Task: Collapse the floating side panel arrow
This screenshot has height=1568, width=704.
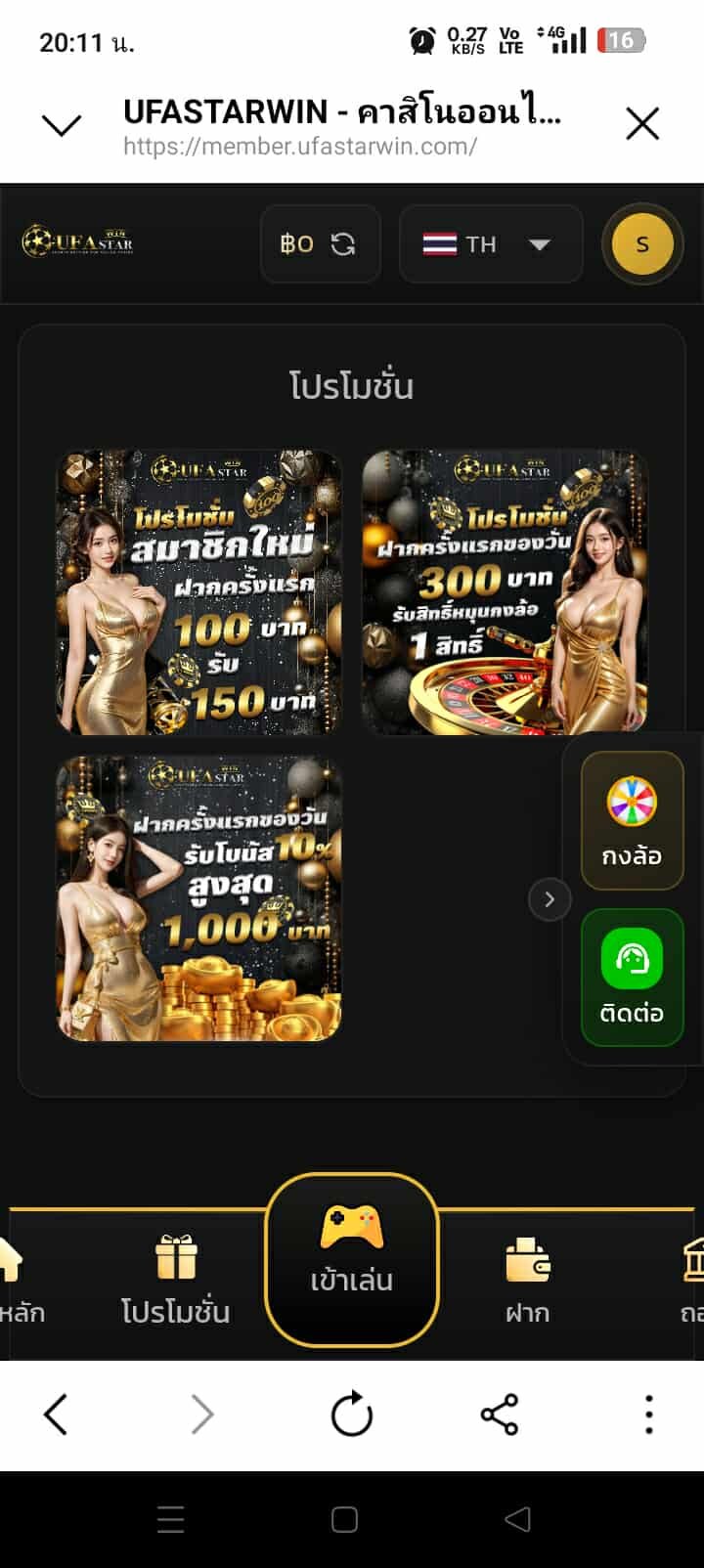Action: coord(550,899)
